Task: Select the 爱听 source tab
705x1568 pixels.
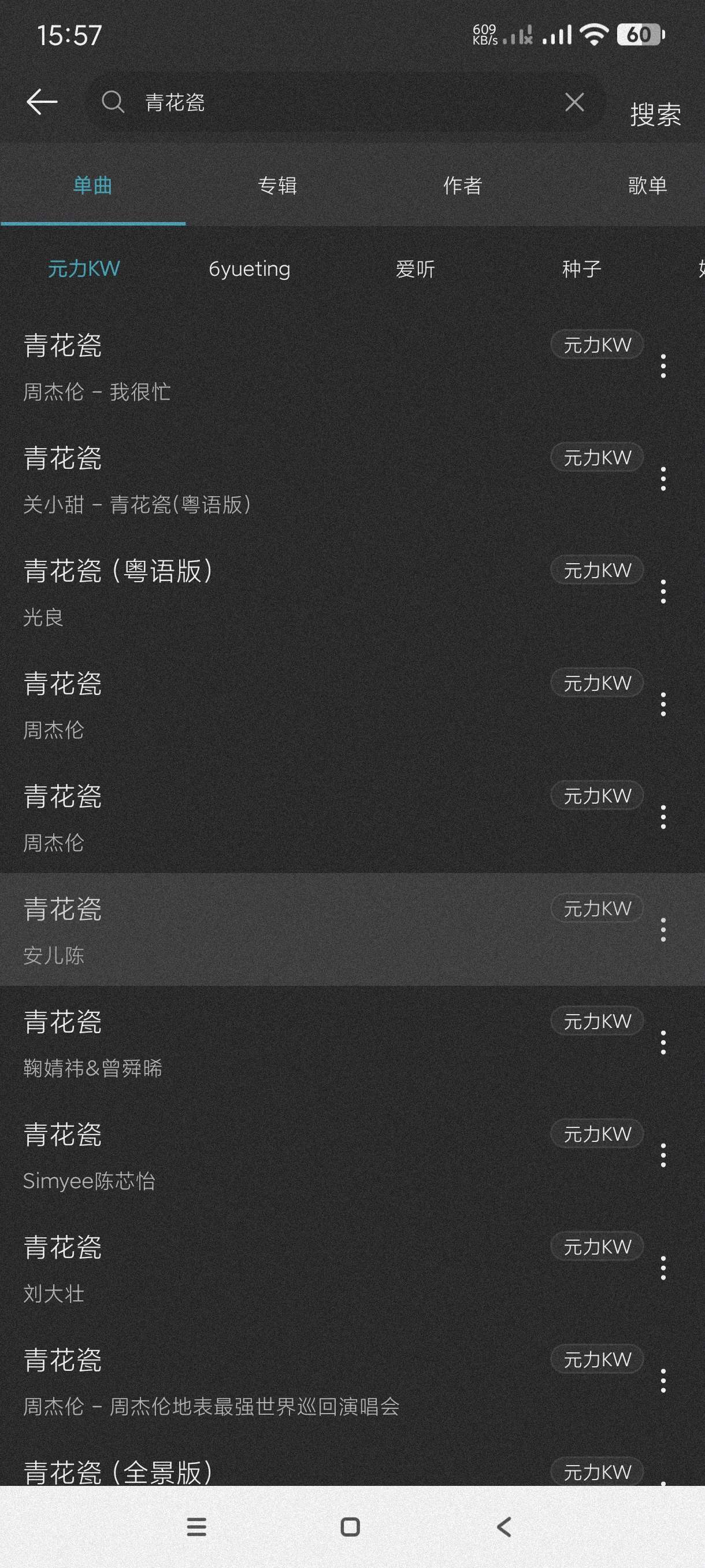Action: [415, 268]
